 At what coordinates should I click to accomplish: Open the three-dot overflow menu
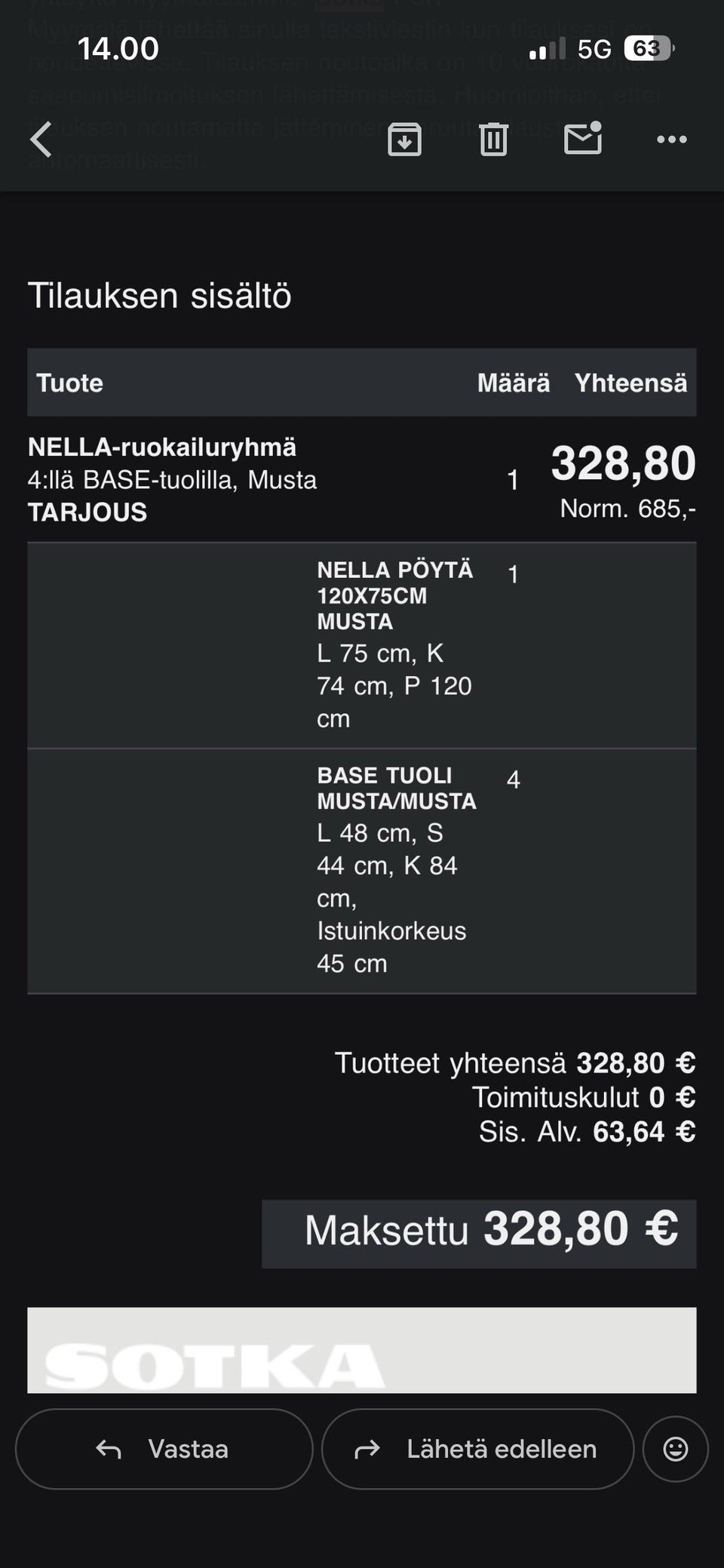(x=671, y=140)
